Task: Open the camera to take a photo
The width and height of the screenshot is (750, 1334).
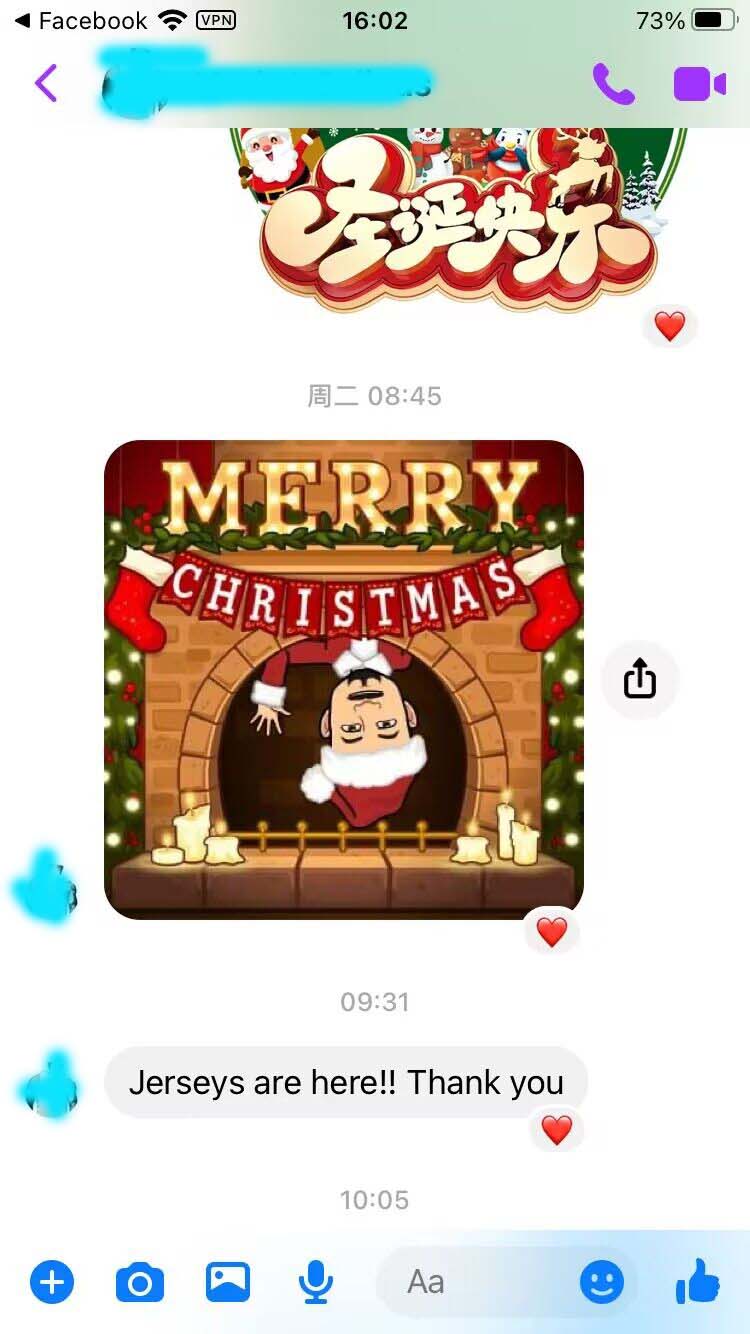Action: pos(140,1282)
